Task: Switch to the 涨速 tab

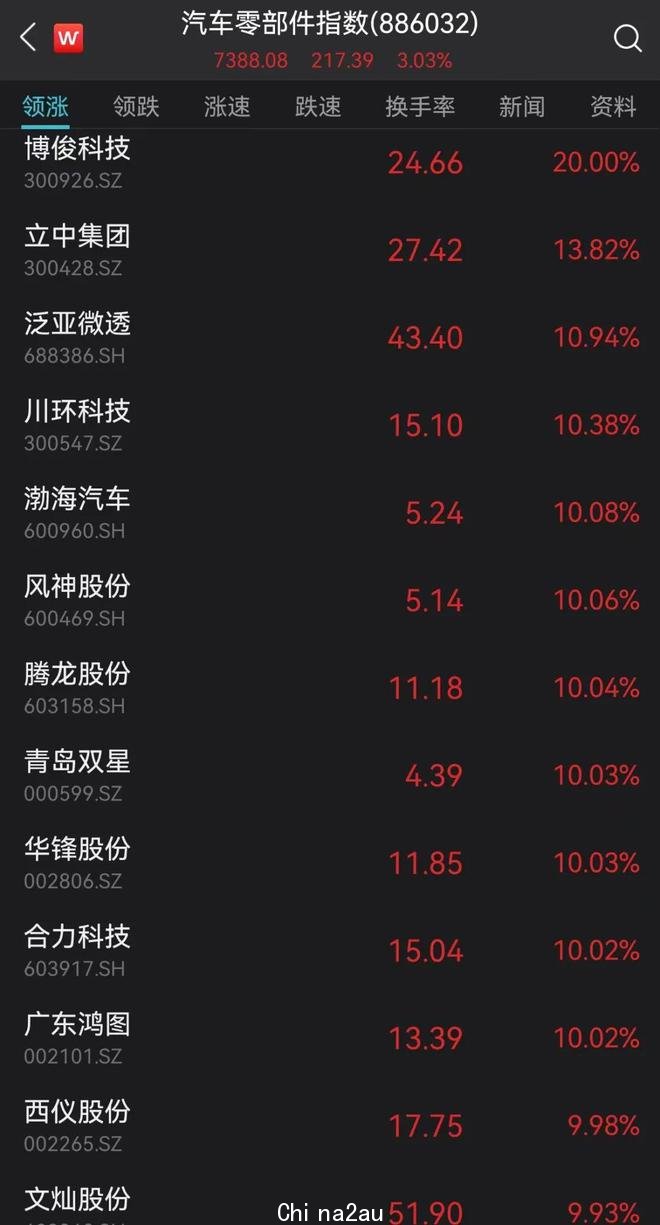Action: 227,107
